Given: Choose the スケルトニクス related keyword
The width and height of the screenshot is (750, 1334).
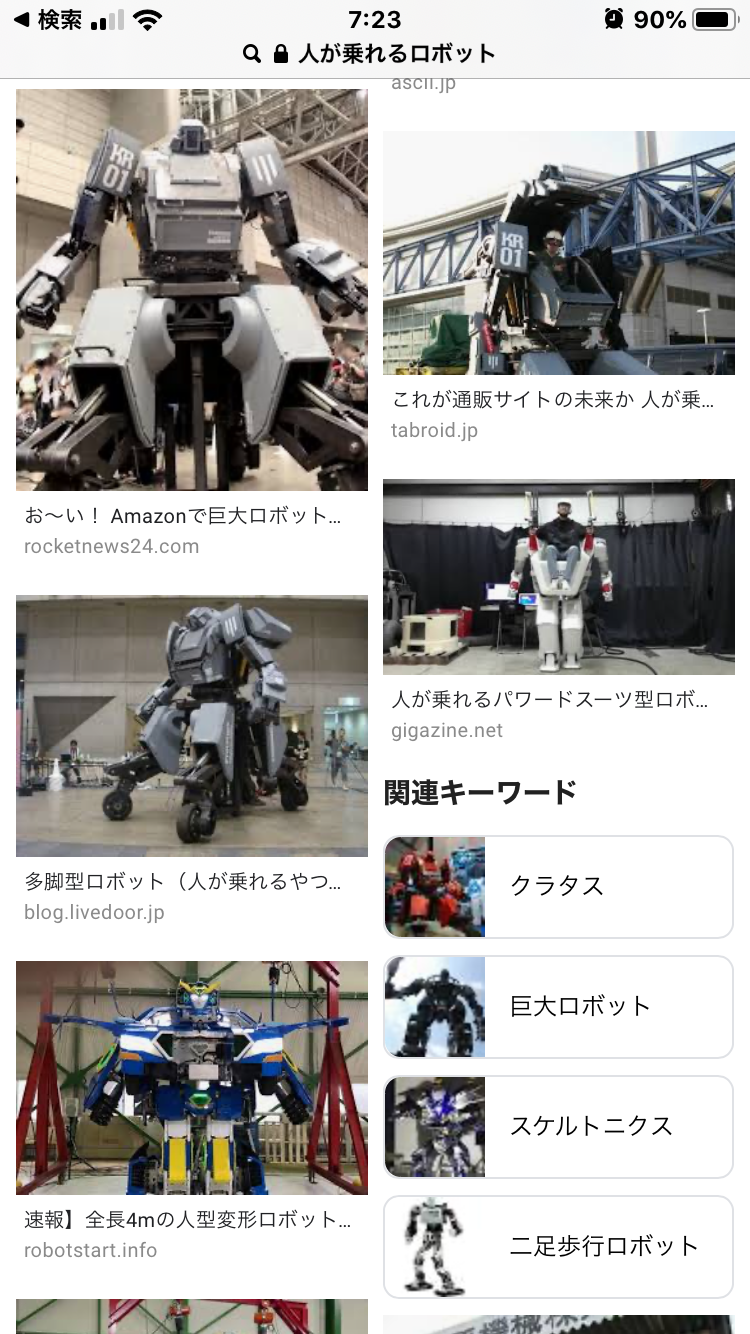Looking at the screenshot, I should point(559,1127).
